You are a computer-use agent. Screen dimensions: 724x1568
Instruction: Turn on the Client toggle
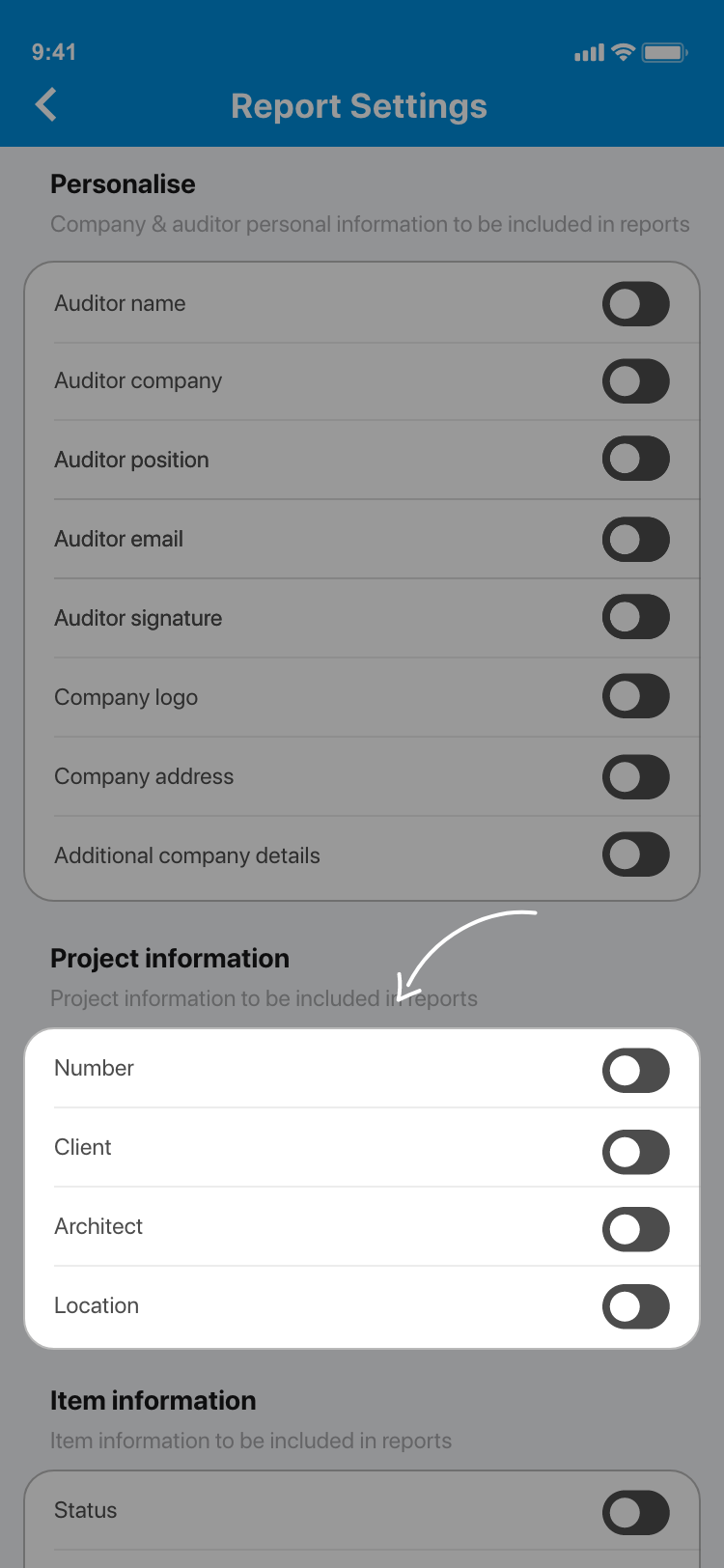tap(635, 1152)
